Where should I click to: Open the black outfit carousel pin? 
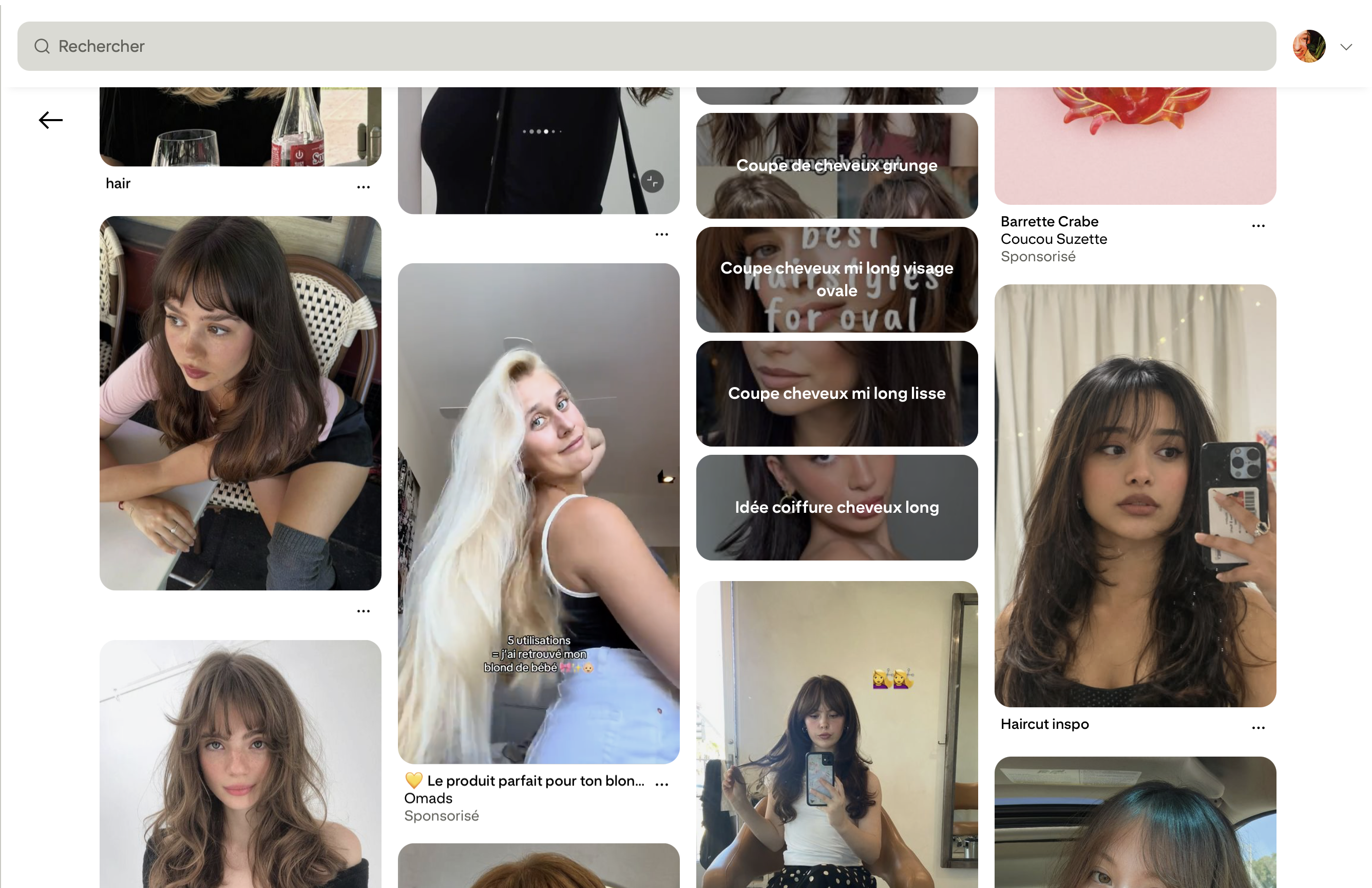coord(539,150)
